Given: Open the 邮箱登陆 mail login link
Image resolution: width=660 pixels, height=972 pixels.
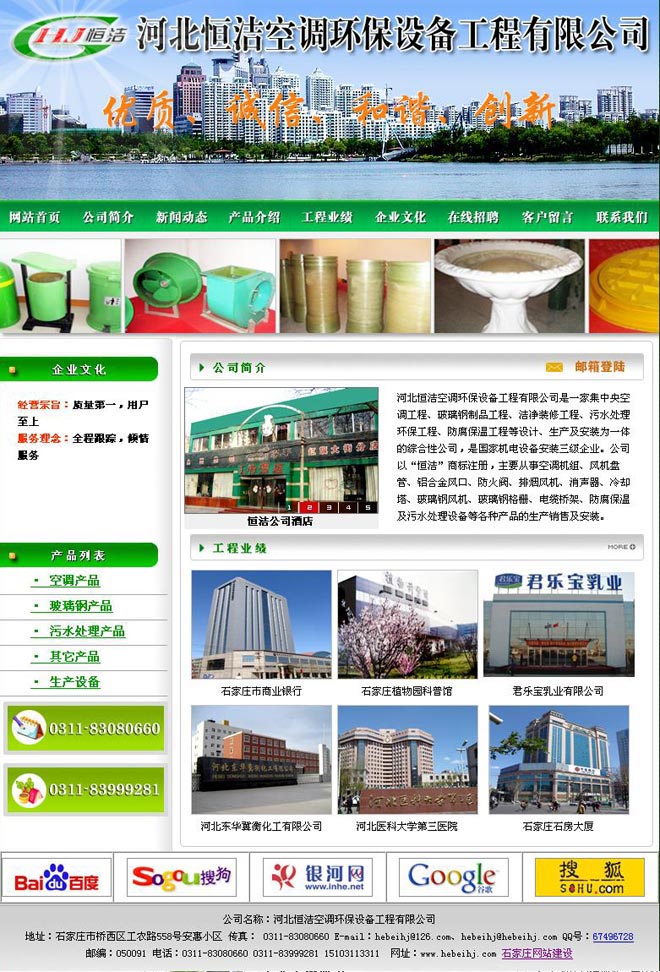Looking at the screenshot, I should pos(599,367).
